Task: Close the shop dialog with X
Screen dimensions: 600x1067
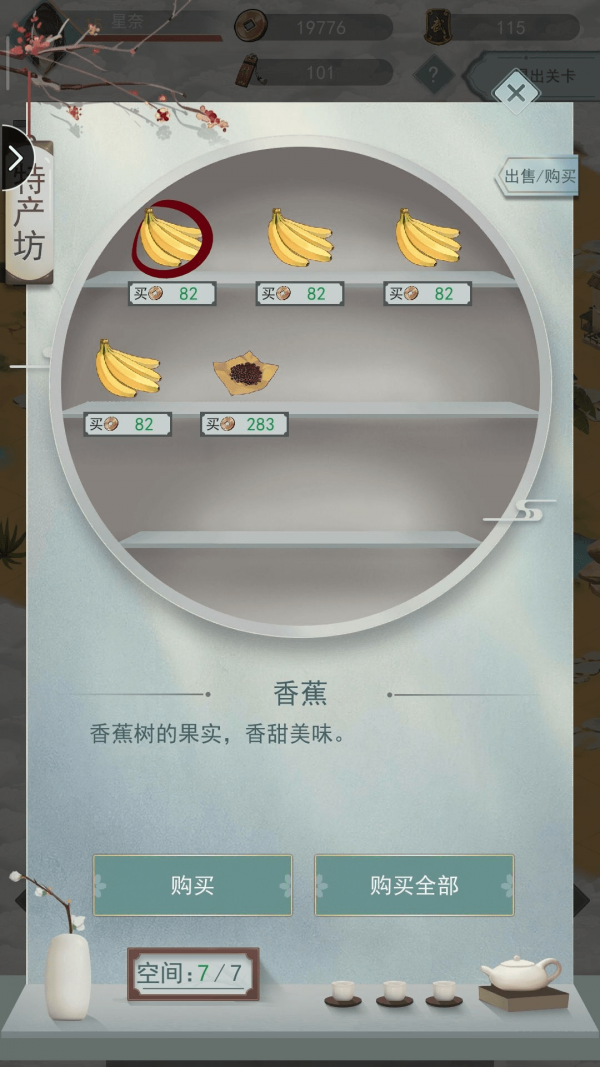Action: (515, 94)
